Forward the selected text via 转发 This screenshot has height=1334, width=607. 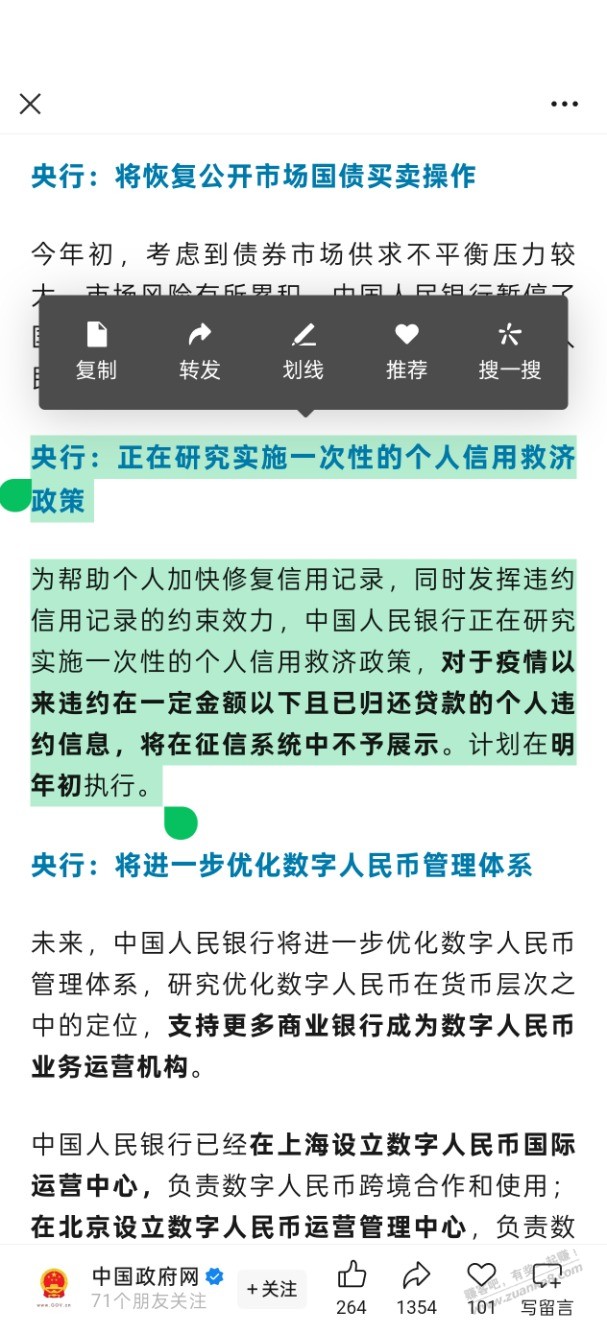tap(199, 351)
